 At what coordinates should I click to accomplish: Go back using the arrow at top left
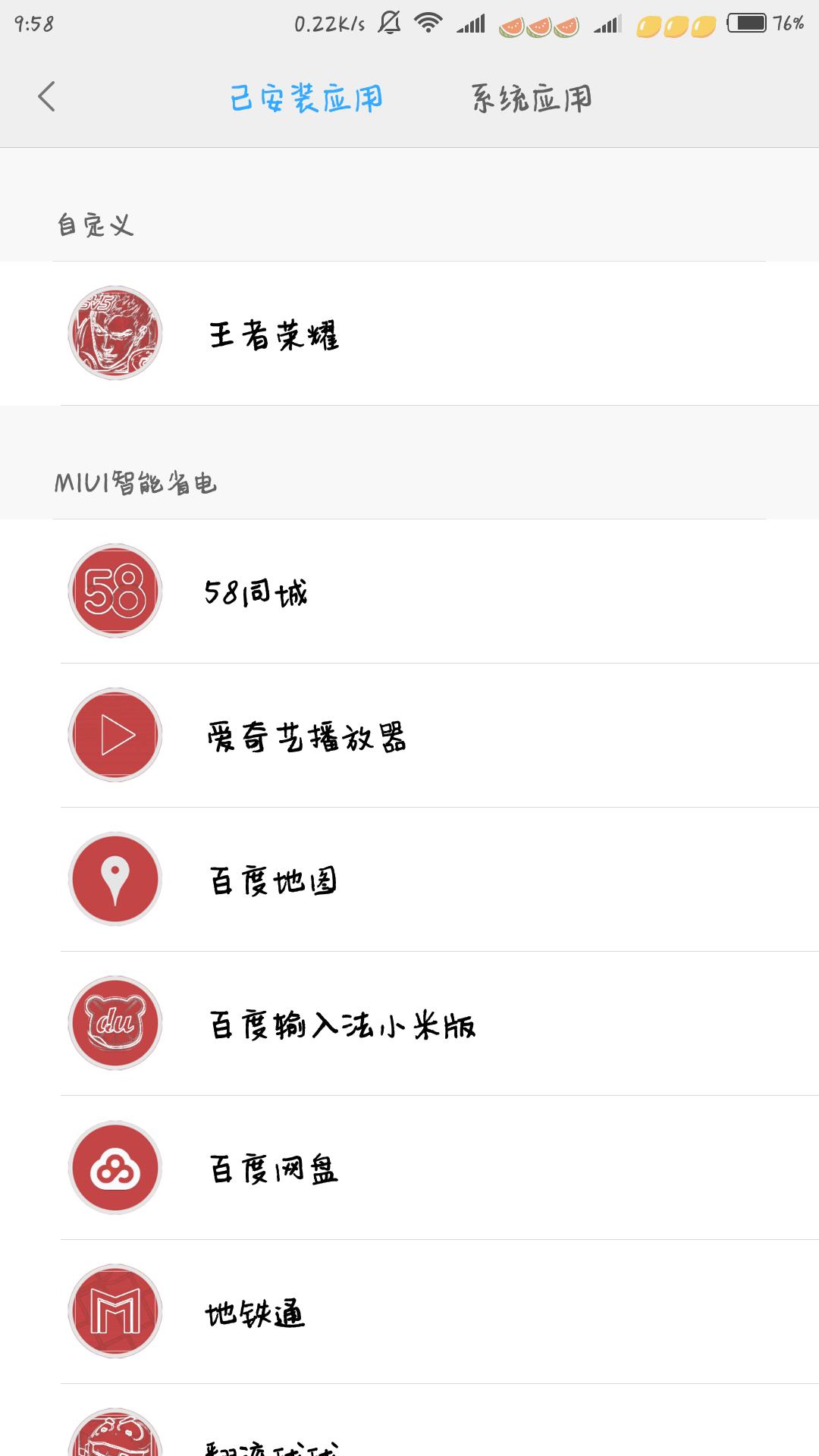click(47, 97)
